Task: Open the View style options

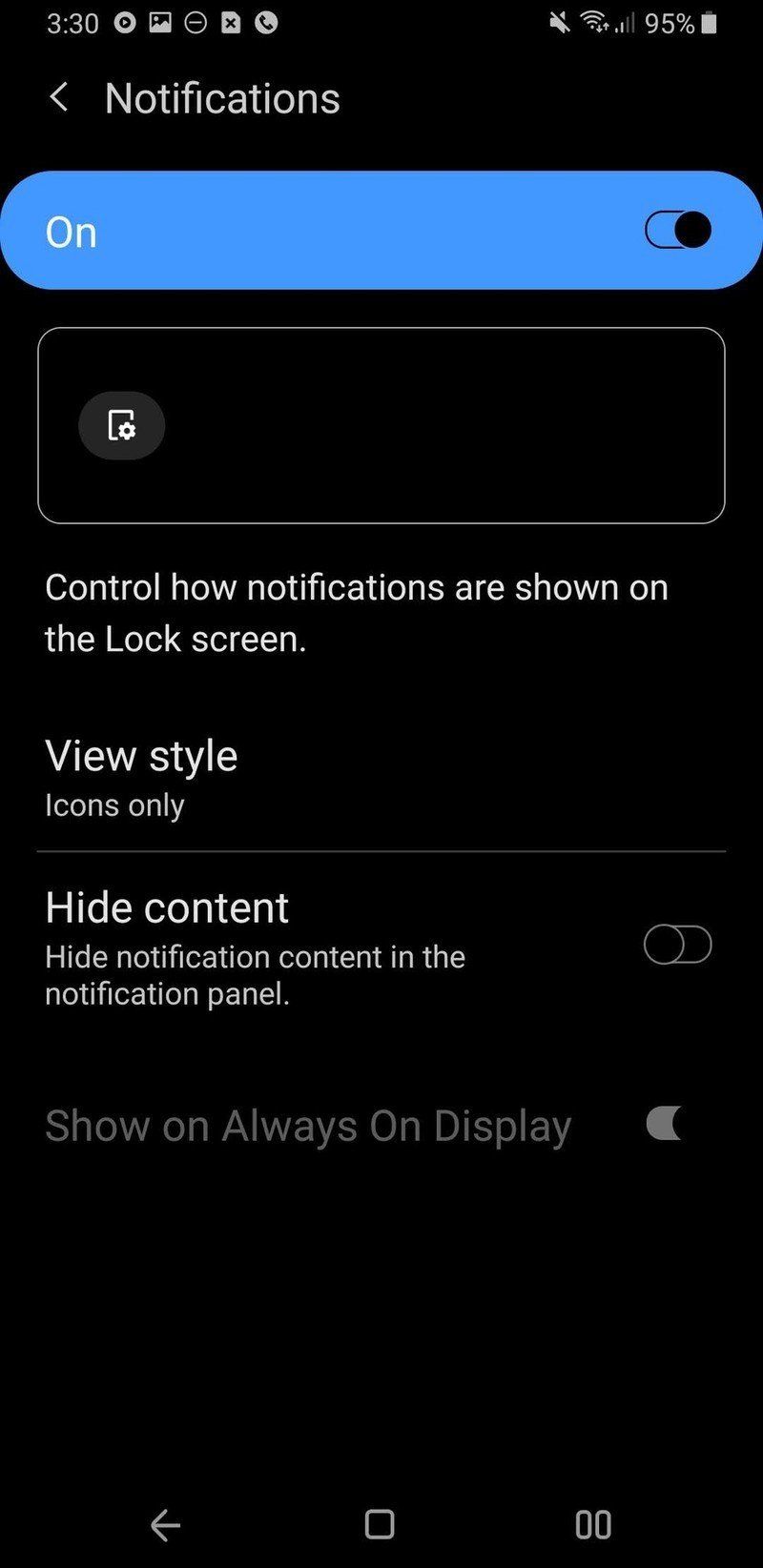Action: pos(141,755)
